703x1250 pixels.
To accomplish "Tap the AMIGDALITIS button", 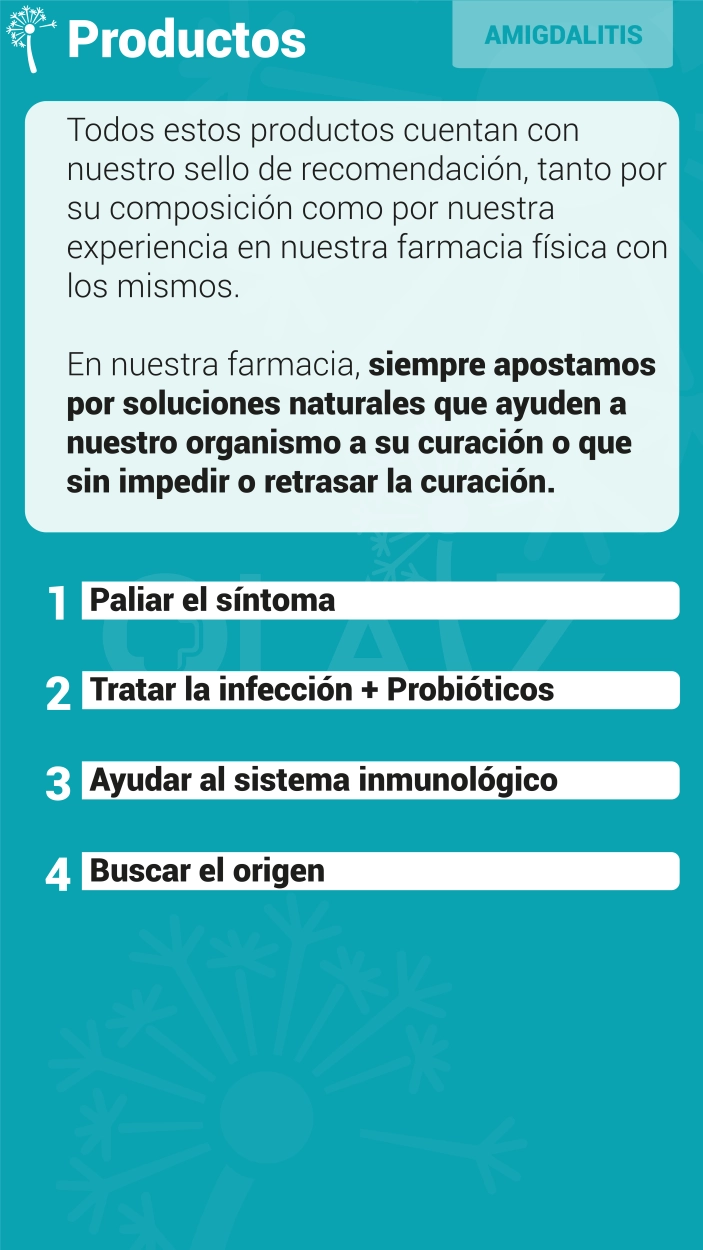I will coord(562,35).
